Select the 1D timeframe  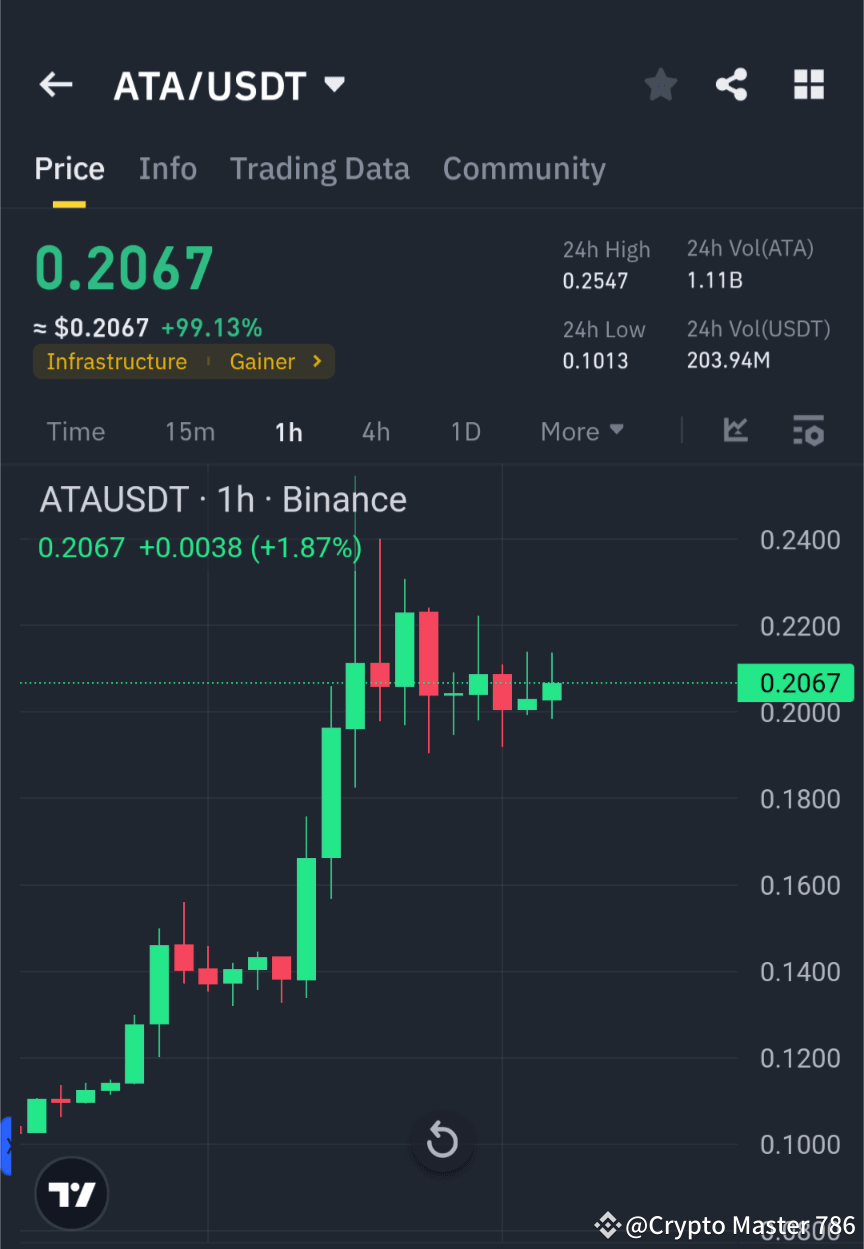click(x=465, y=431)
